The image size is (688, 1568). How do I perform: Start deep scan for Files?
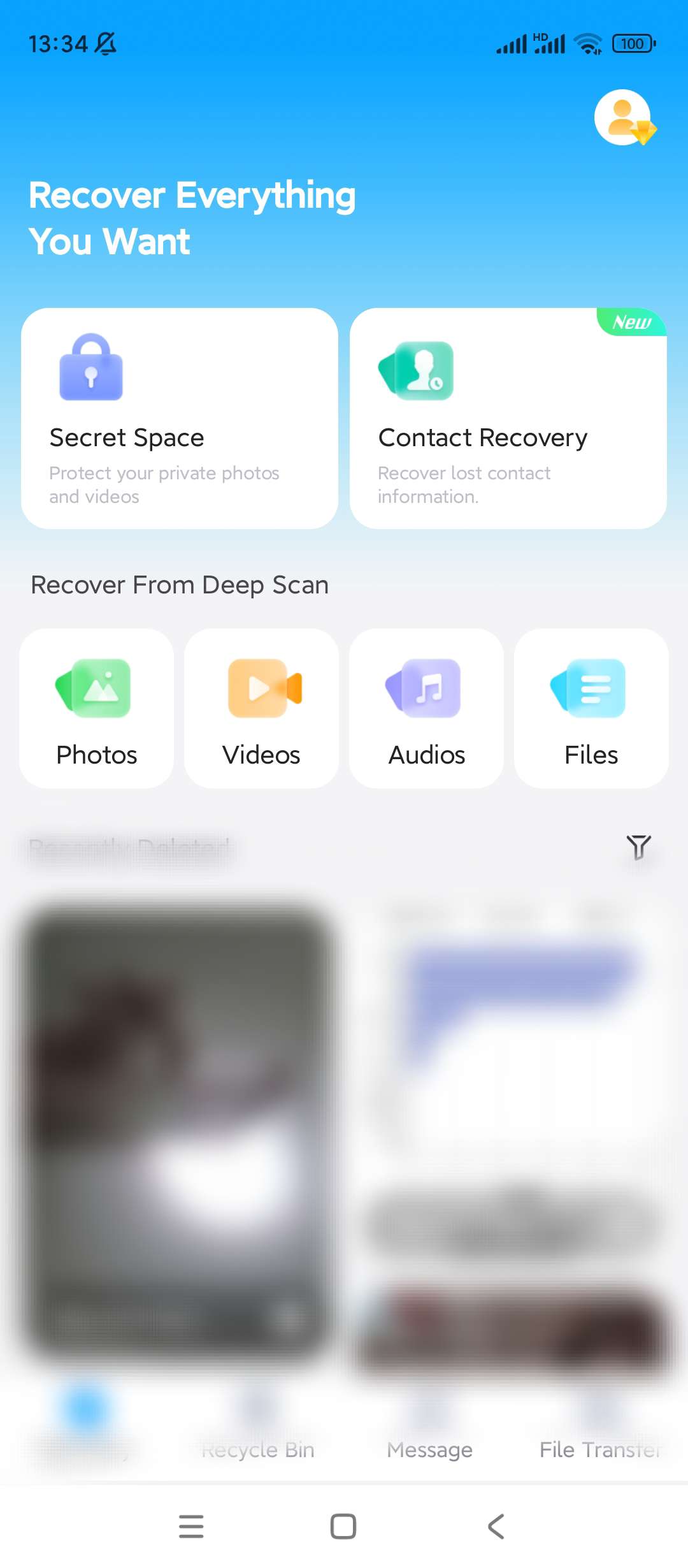[x=591, y=708]
